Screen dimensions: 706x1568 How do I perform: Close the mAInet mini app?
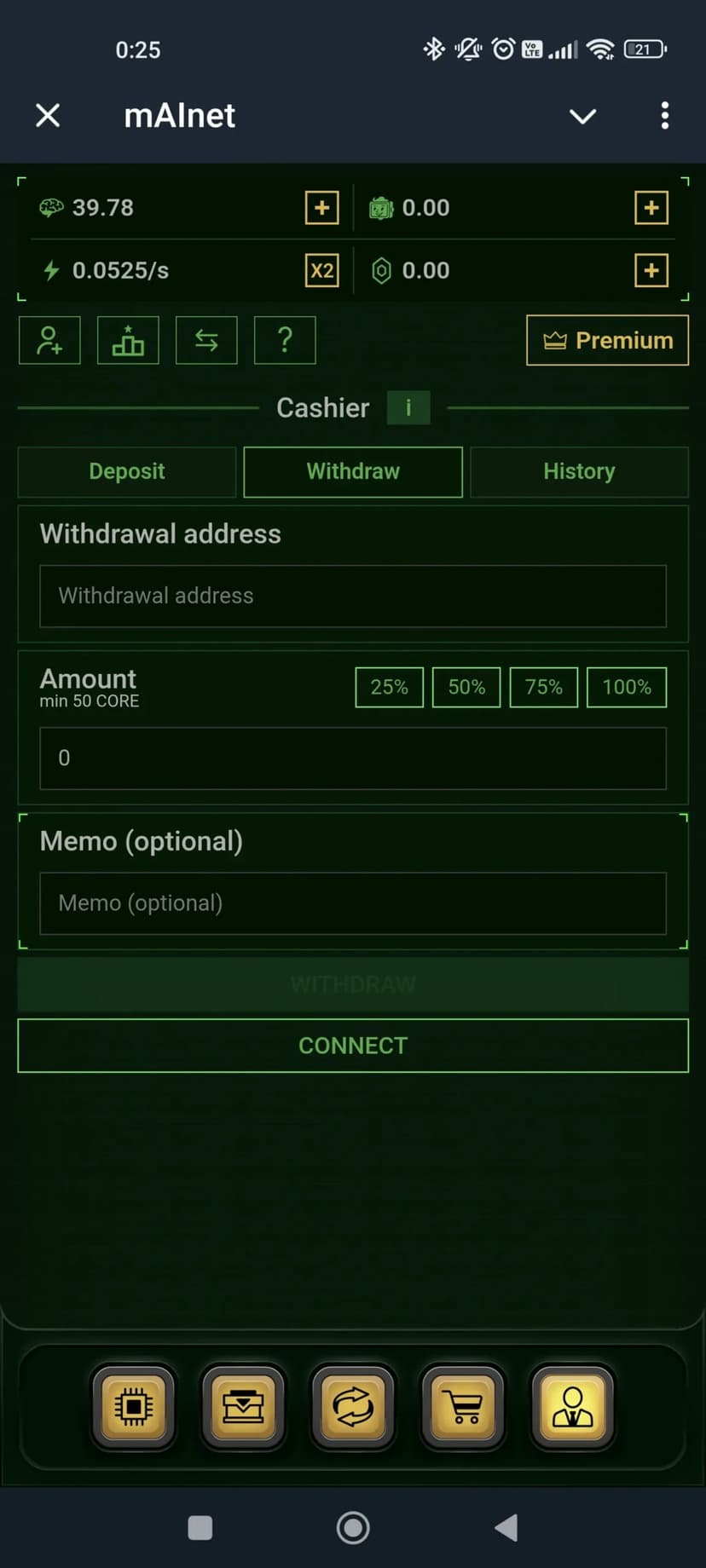(x=48, y=115)
